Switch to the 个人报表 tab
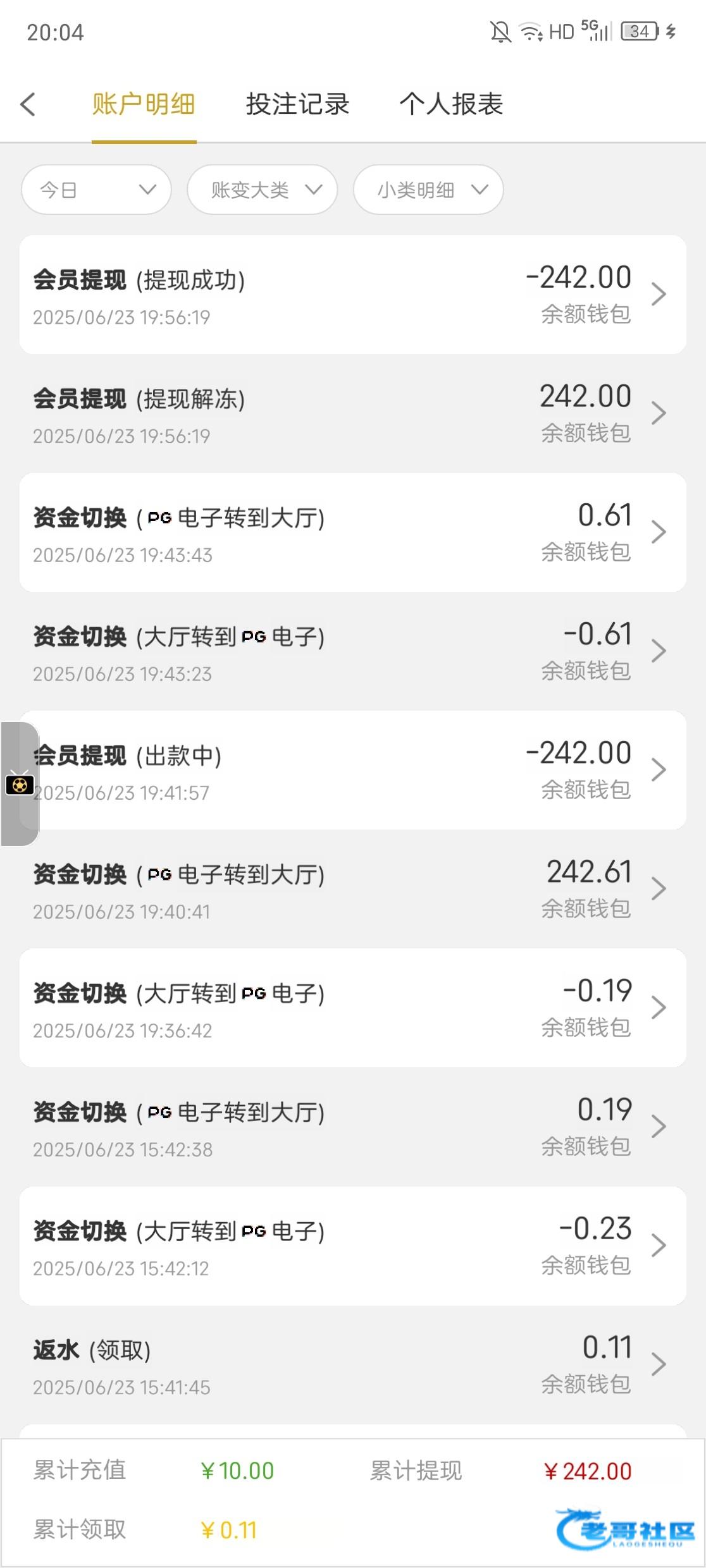706x1568 pixels. tap(451, 104)
